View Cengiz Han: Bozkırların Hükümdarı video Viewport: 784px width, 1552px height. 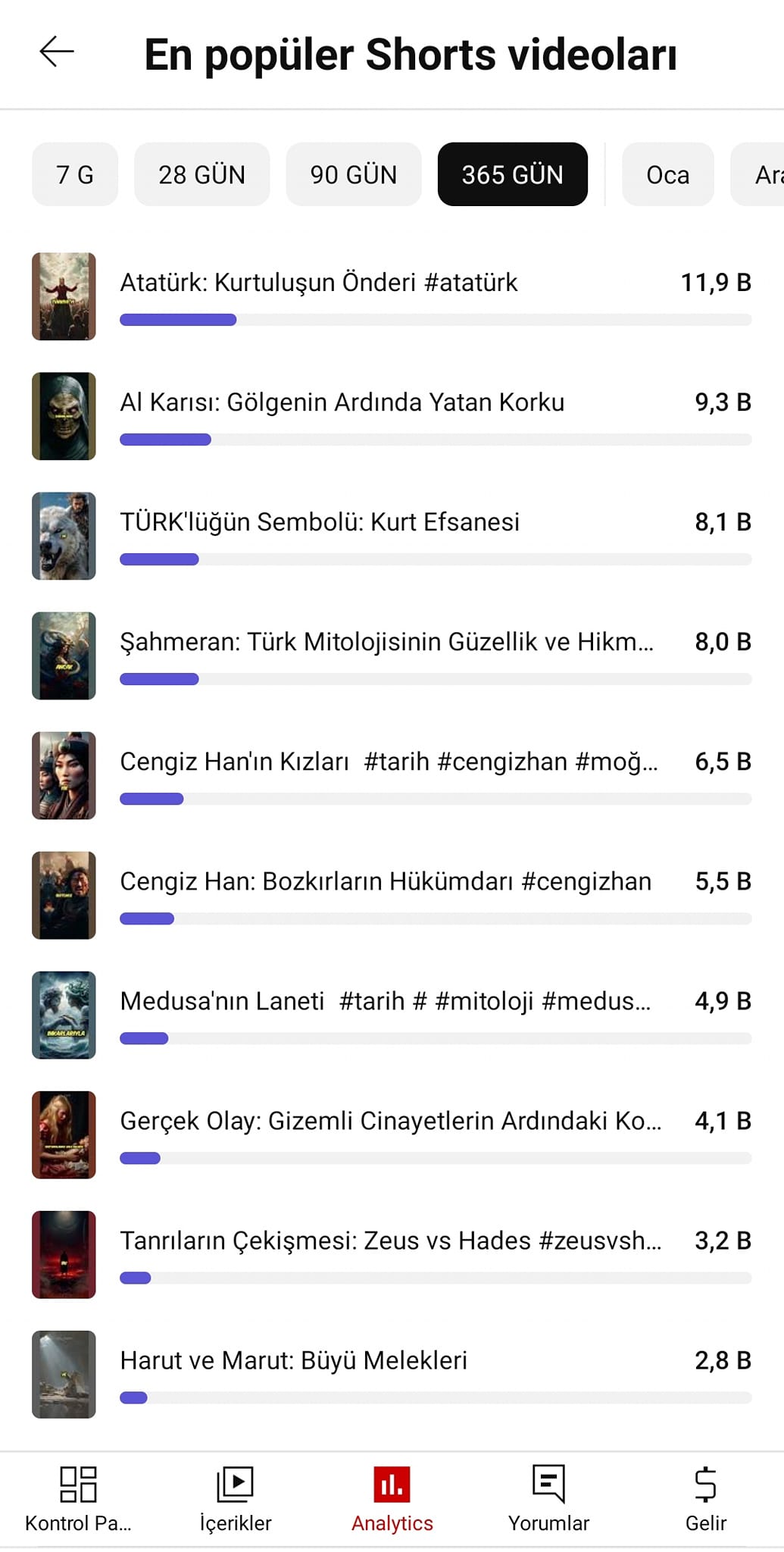point(392,895)
